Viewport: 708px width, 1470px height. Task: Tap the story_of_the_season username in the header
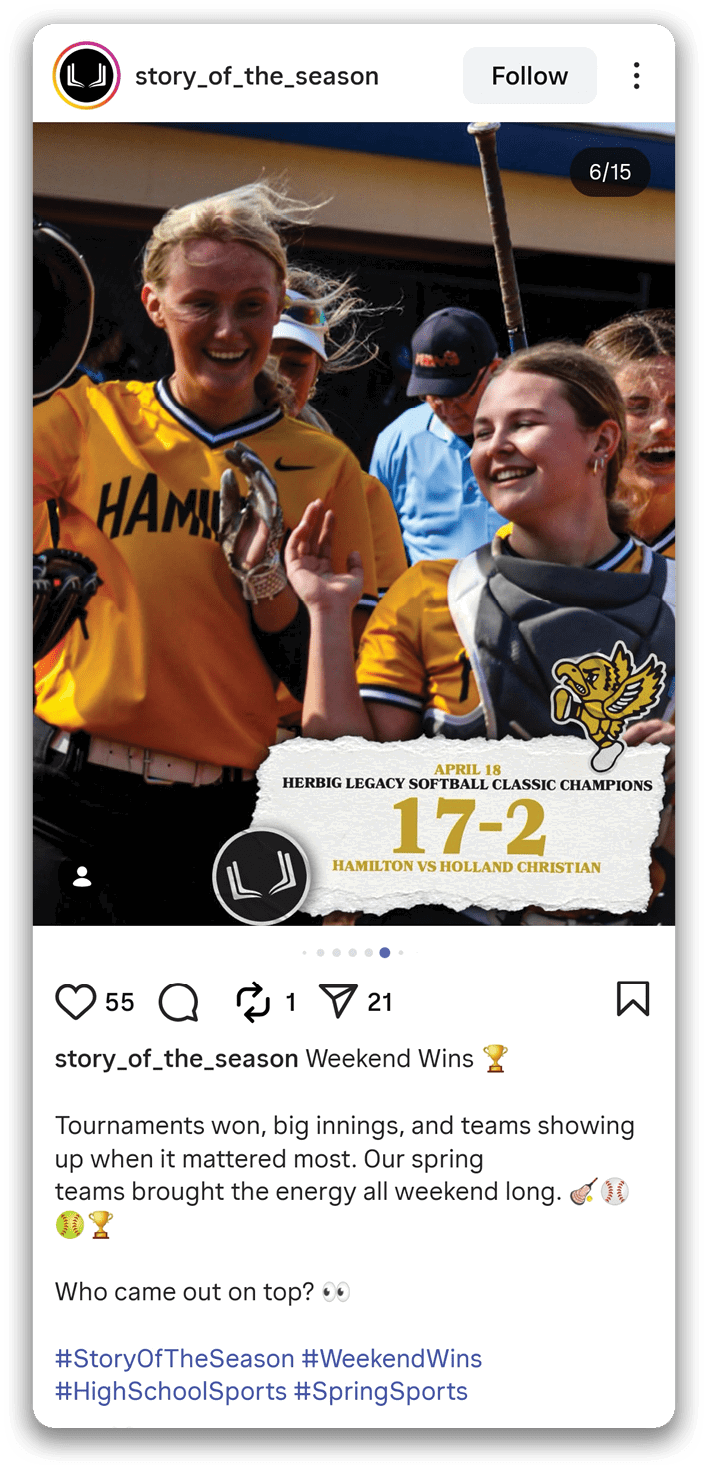(256, 76)
